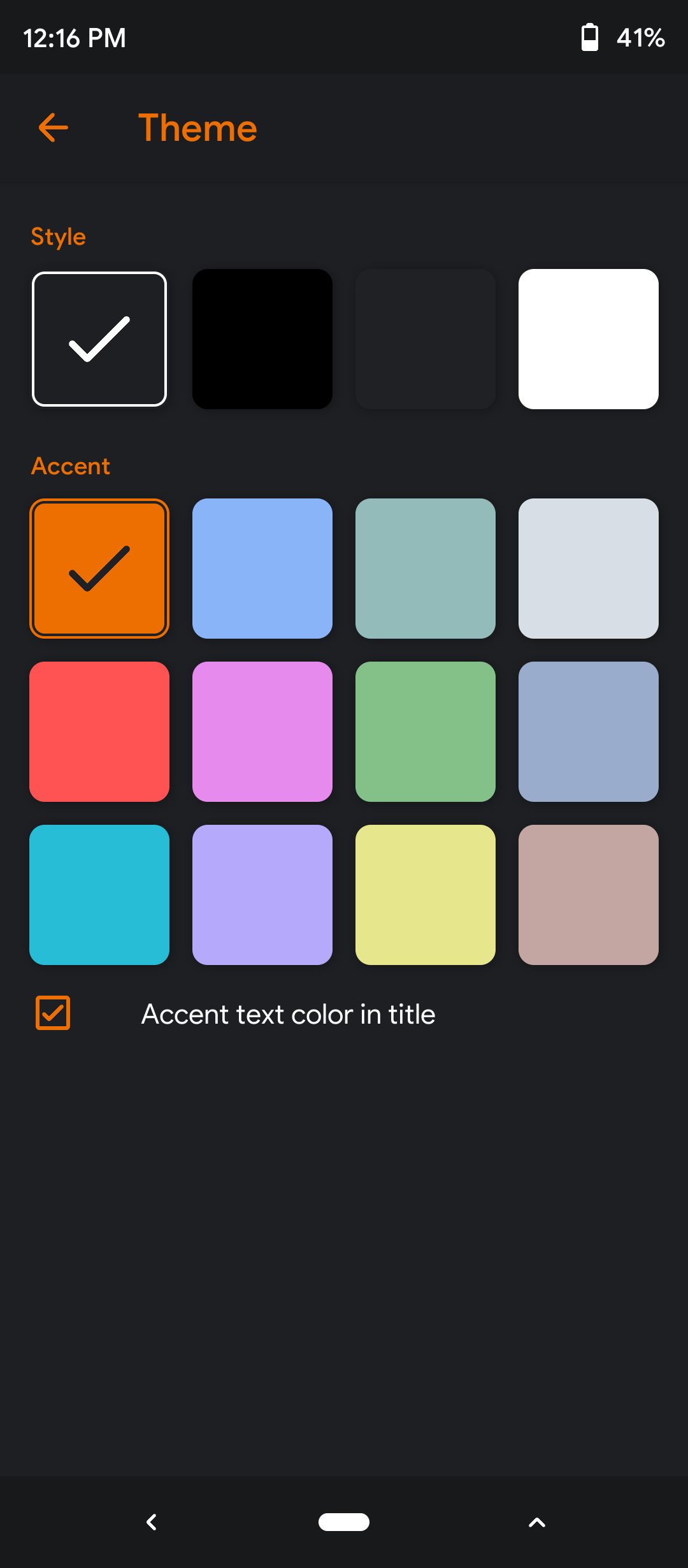This screenshot has width=688, height=1568.
Task: Pick the slate blue accent color
Action: pos(589,732)
